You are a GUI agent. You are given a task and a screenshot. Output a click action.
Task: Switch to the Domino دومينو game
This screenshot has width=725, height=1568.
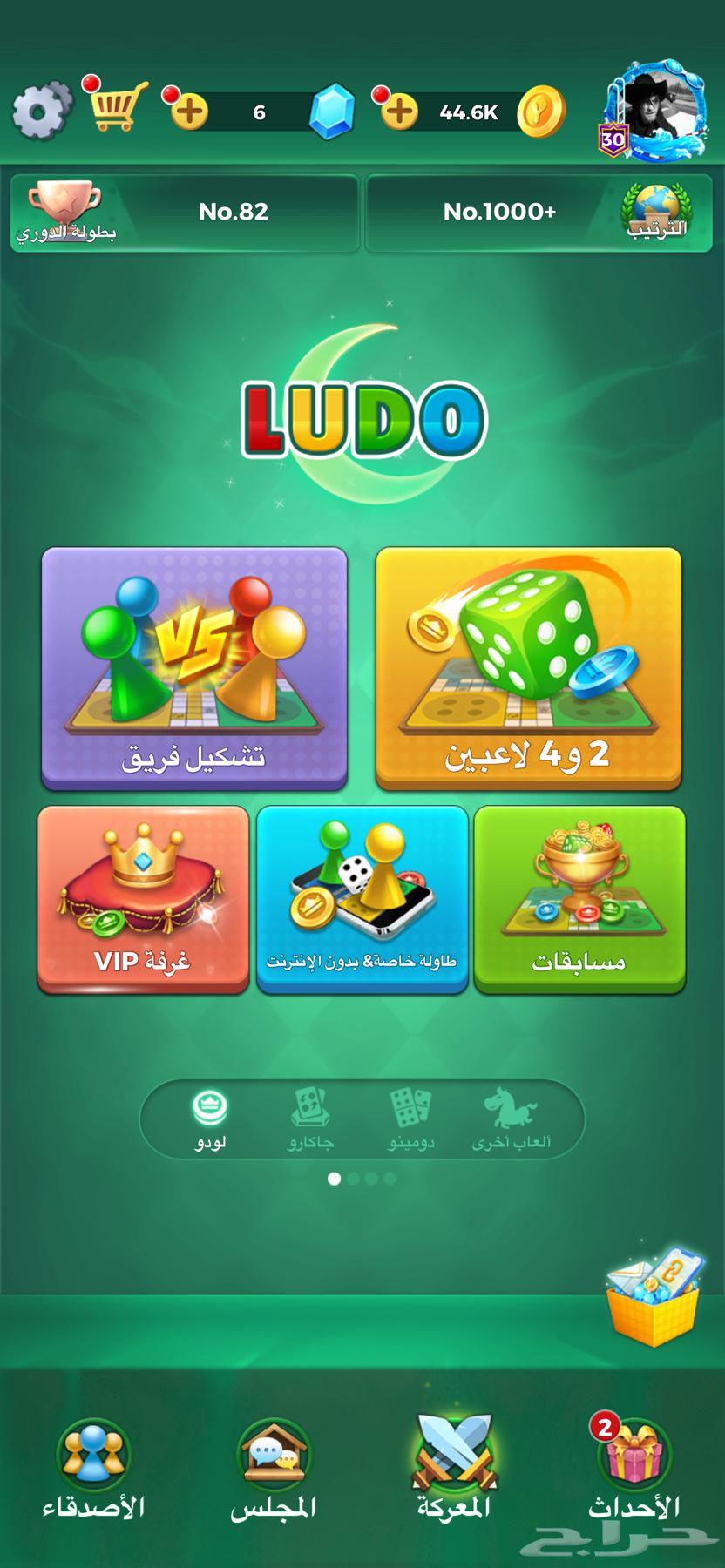[410, 1119]
